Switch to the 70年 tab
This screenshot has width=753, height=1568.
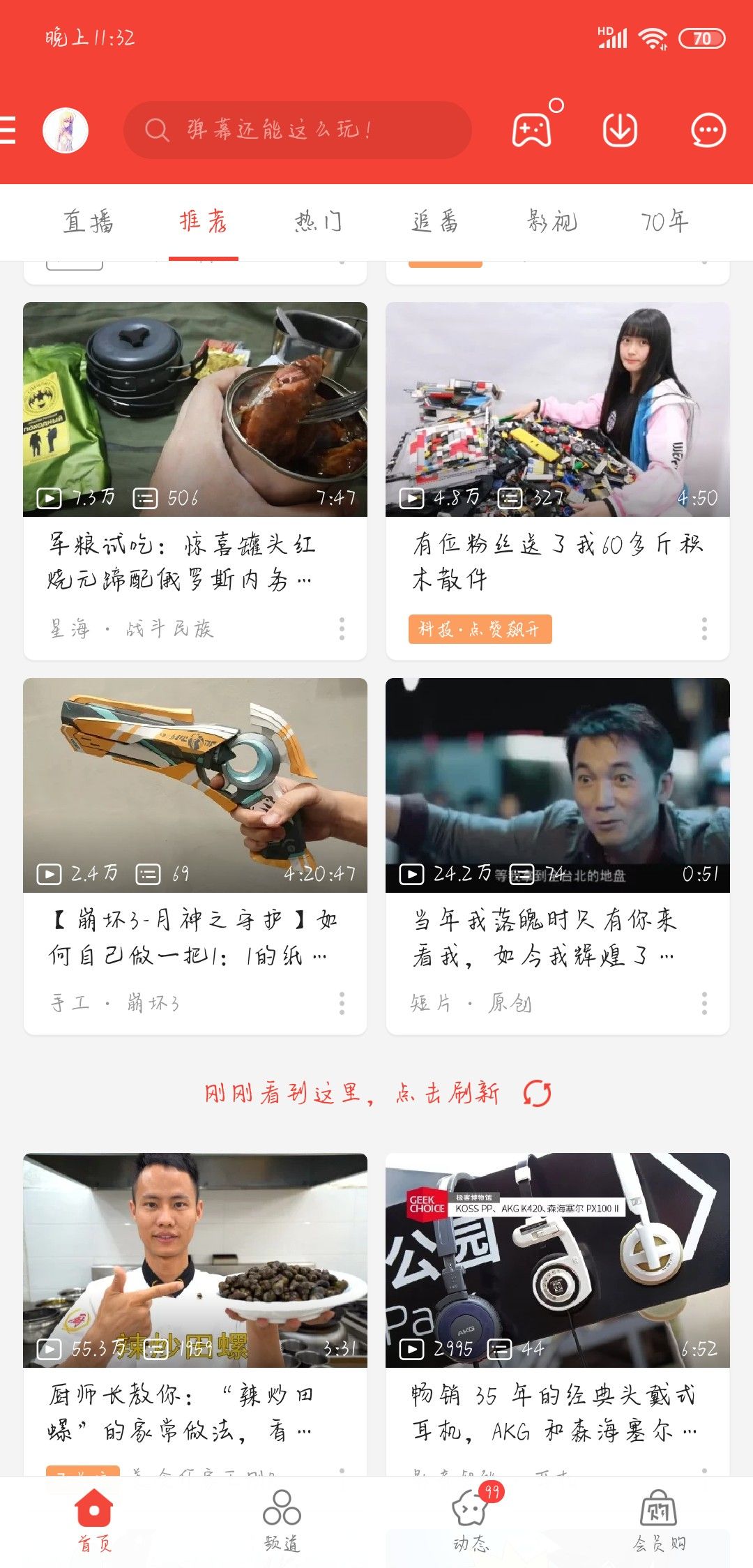pos(664,222)
